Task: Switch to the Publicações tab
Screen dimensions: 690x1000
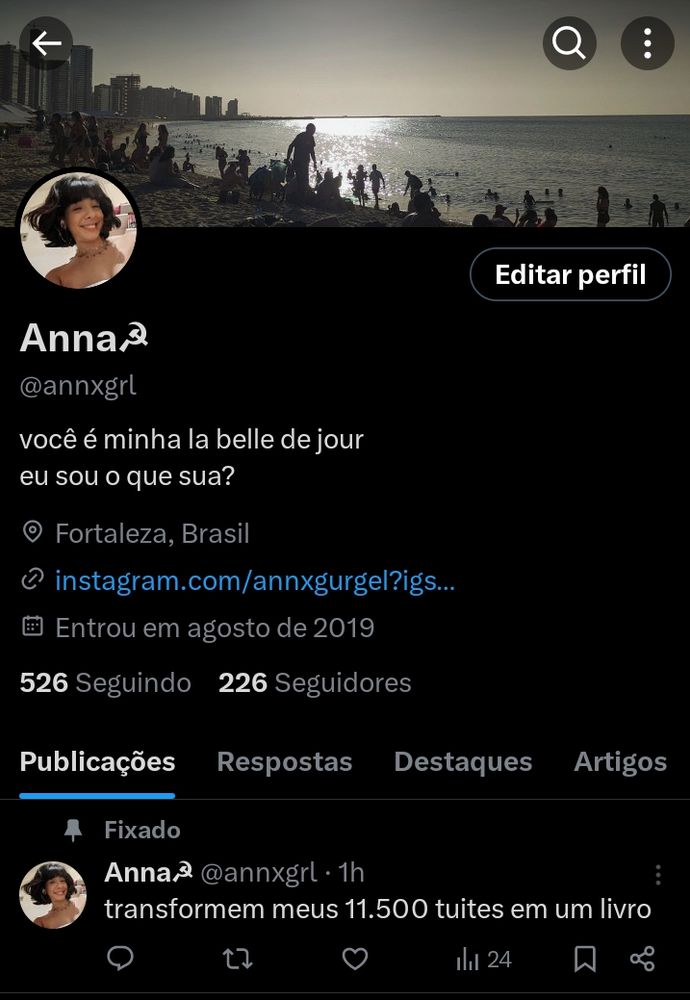Action: [x=97, y=762]
